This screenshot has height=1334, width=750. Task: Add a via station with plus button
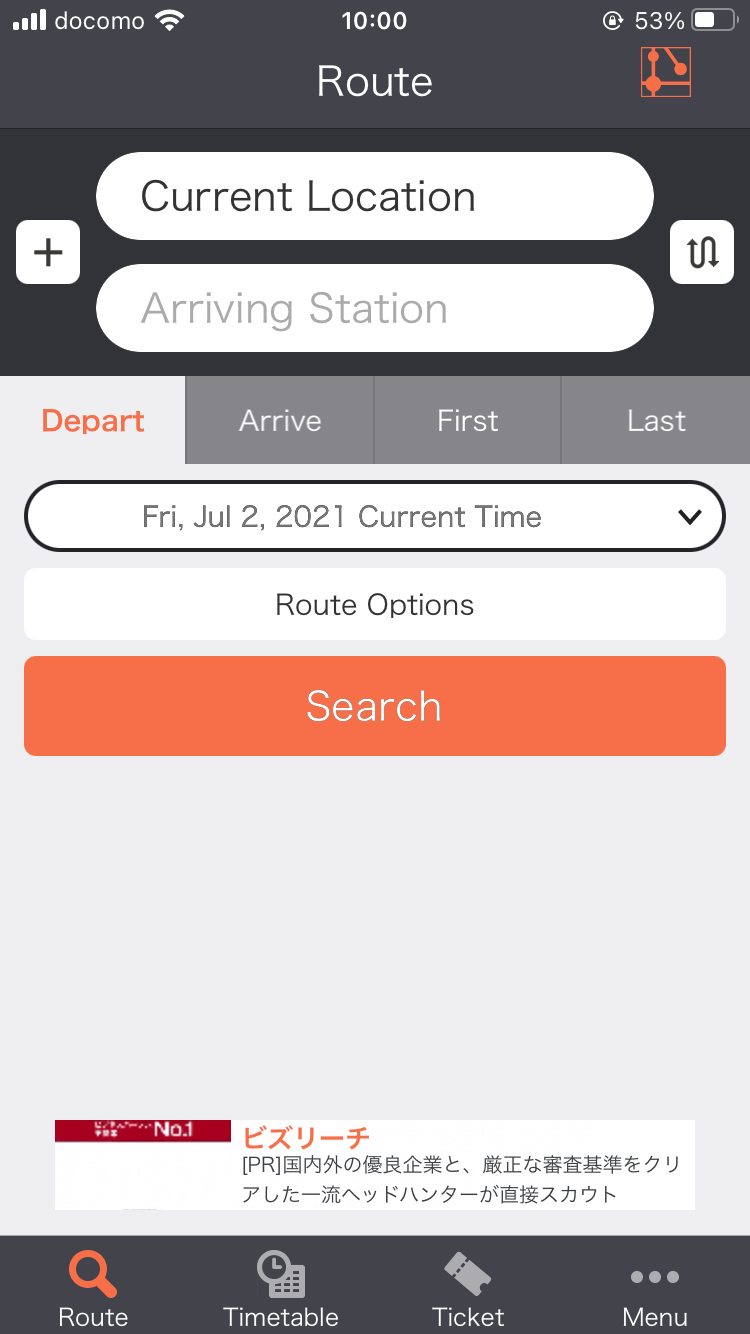tap(48, 253)
